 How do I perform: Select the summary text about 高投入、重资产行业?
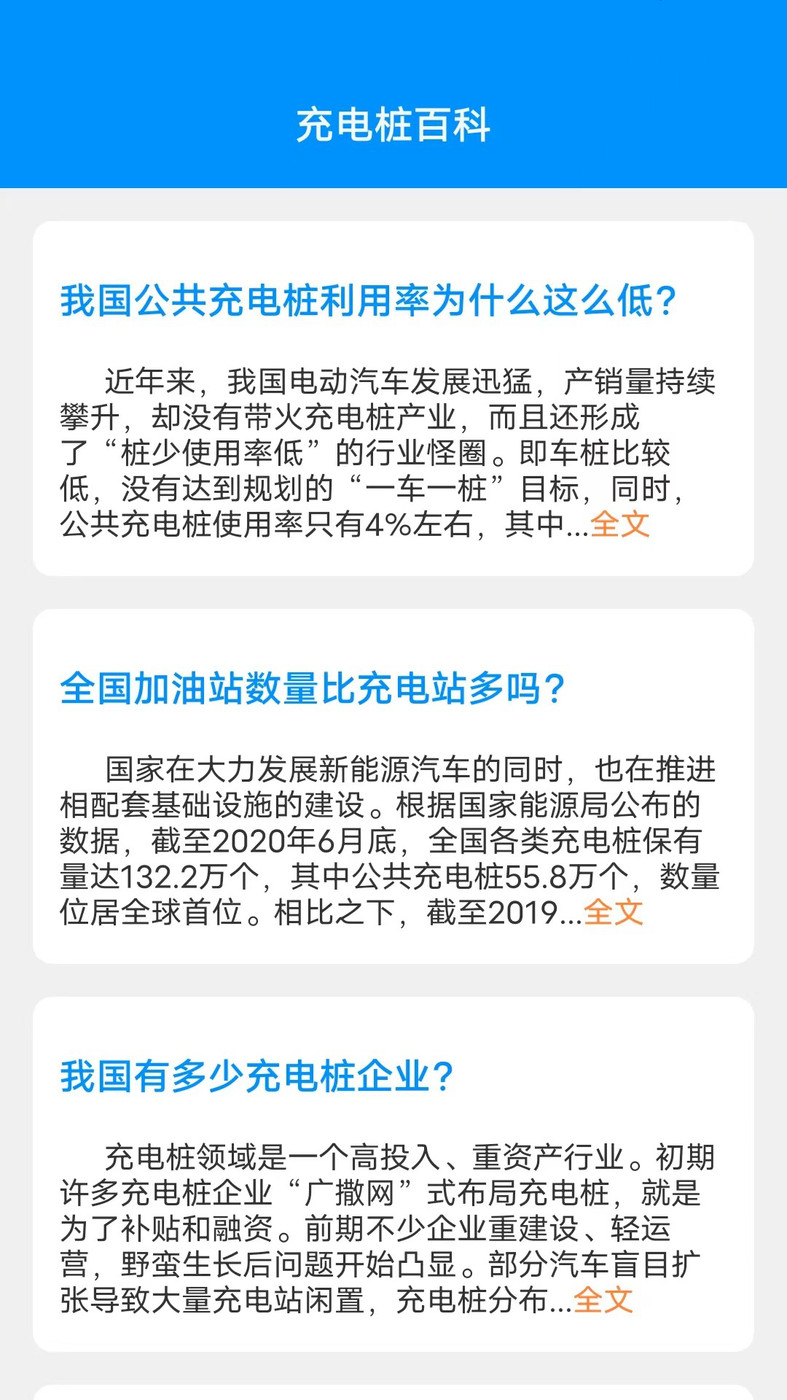click(380, 1153)
